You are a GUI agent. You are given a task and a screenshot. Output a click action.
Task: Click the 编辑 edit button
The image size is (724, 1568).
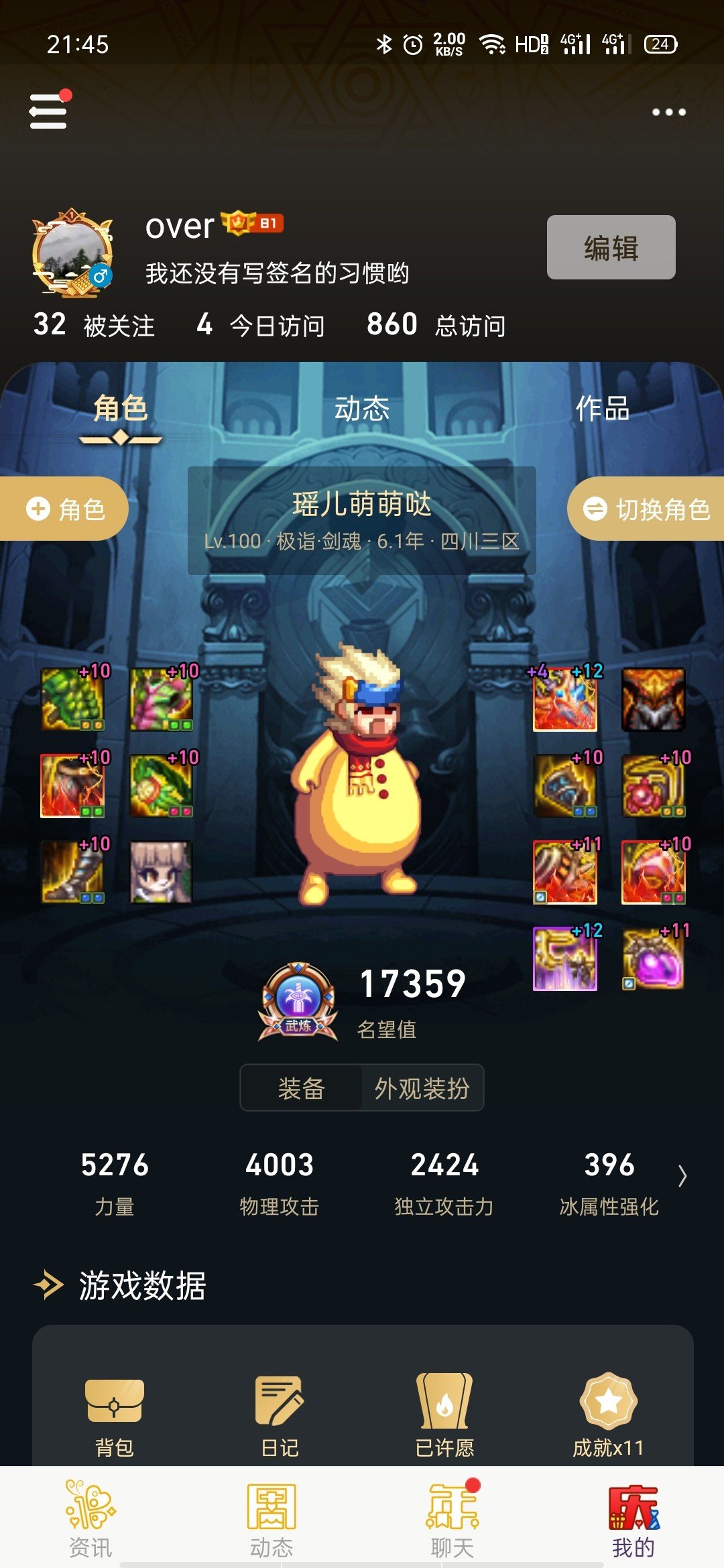tap(611, 248)
